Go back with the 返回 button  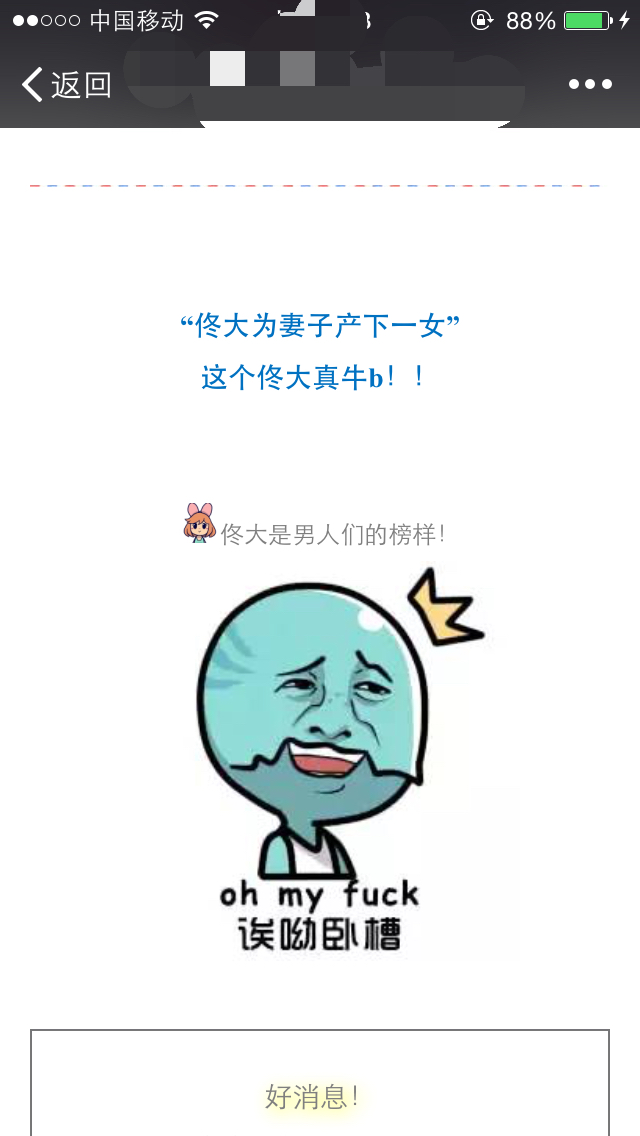[67, 85]
